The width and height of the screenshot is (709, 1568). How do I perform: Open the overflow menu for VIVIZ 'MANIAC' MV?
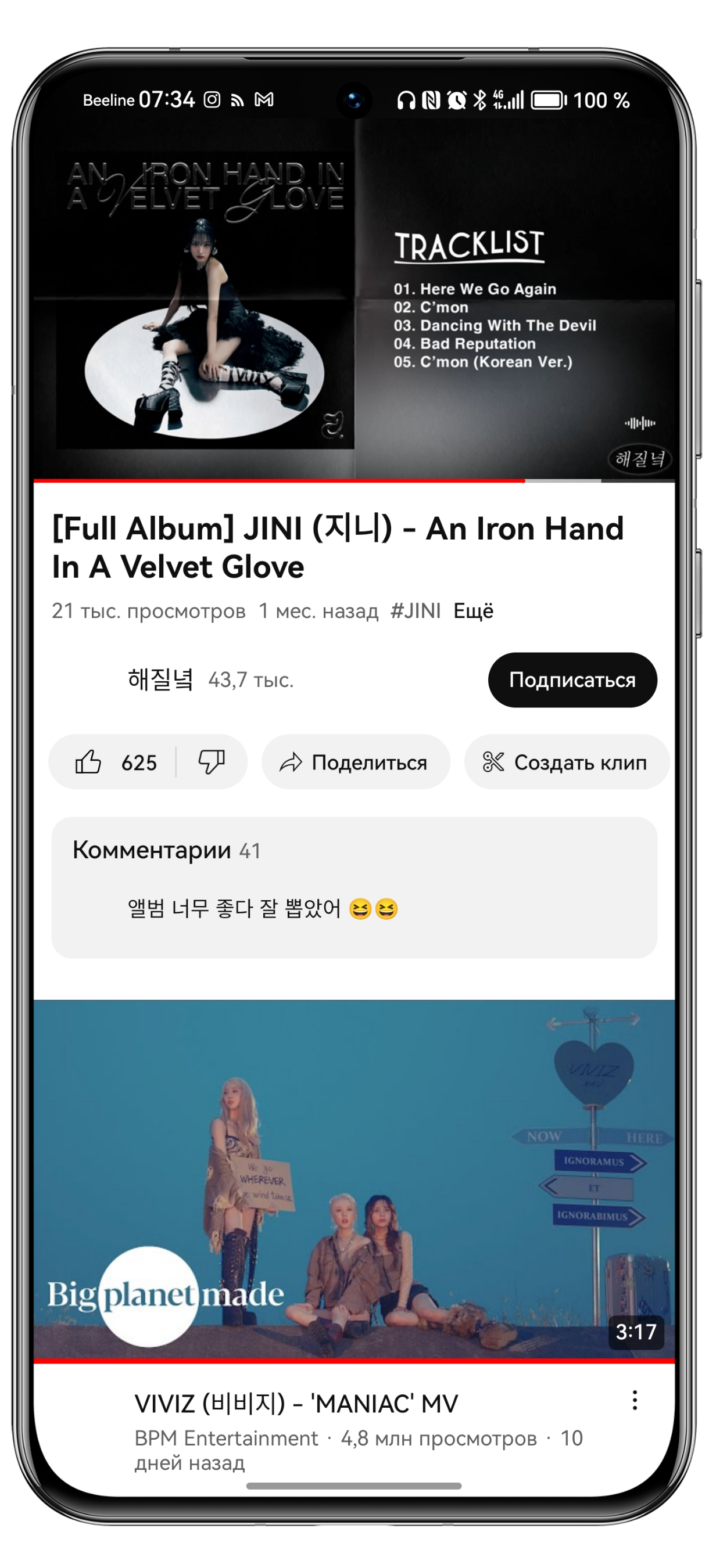(635, 1401)
